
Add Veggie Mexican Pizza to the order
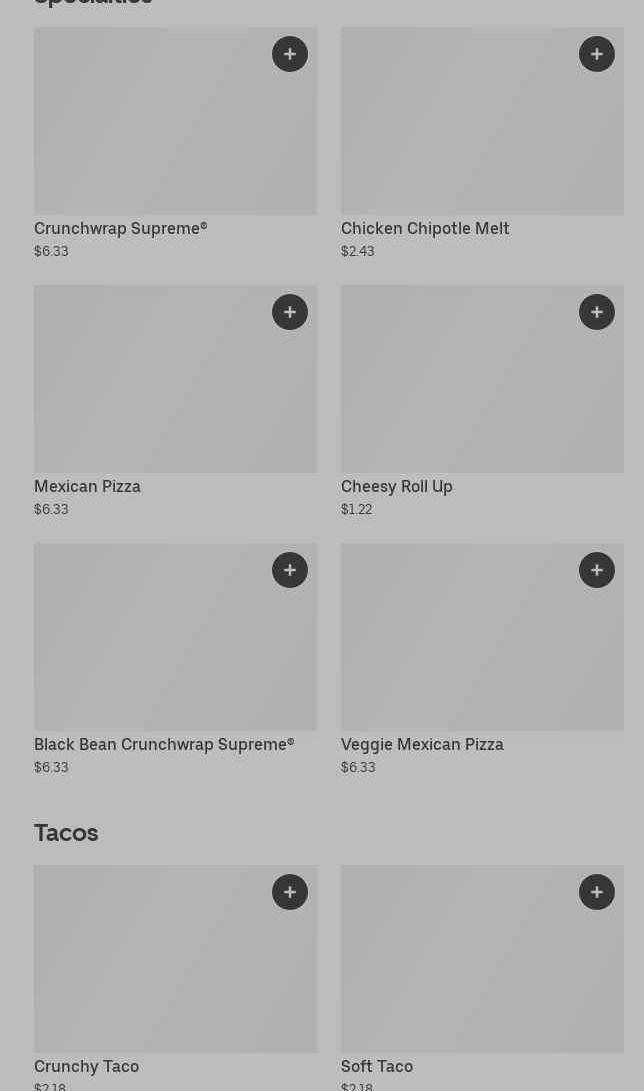597,570
